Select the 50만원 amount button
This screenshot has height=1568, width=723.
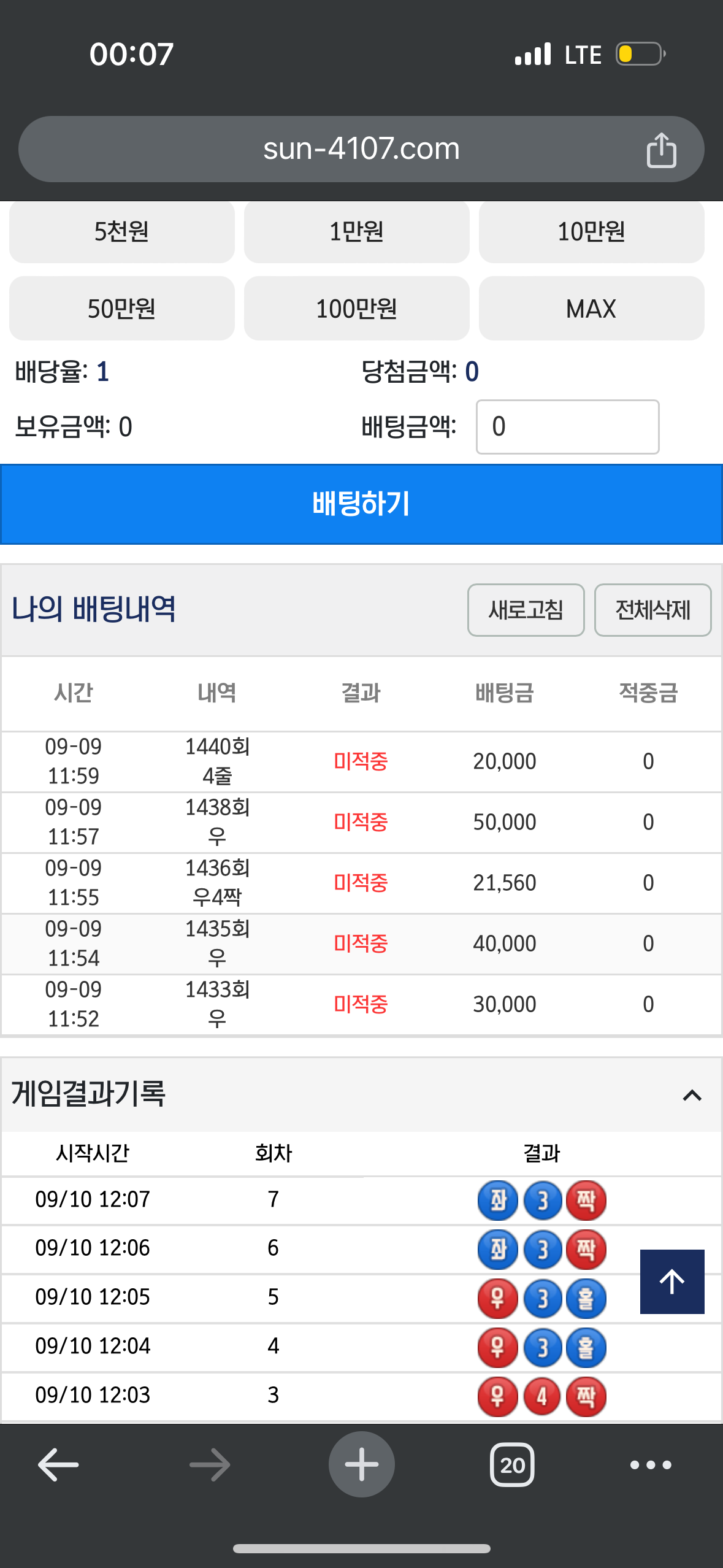pyautogui.click(x=121, y=308)
